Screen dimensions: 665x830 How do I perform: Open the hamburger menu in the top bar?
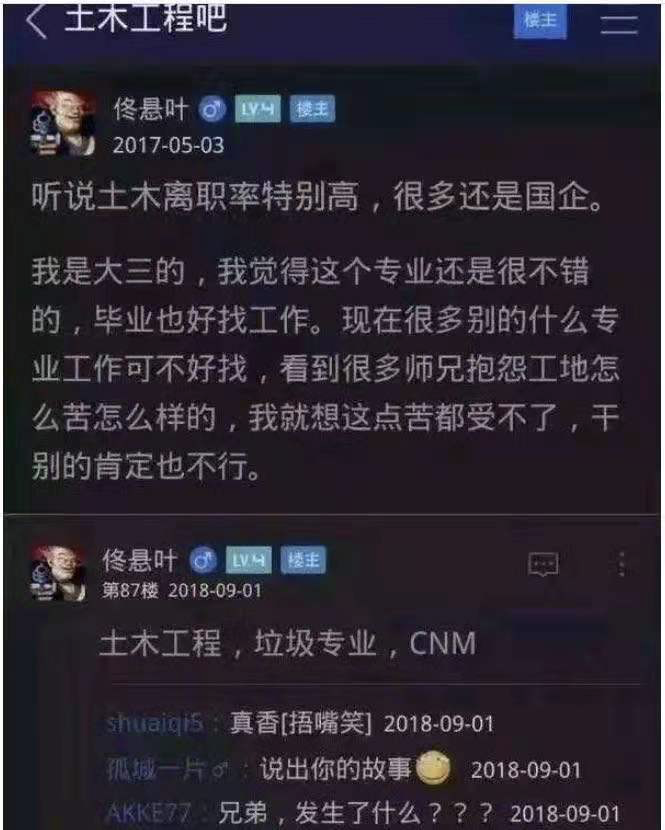619,24
